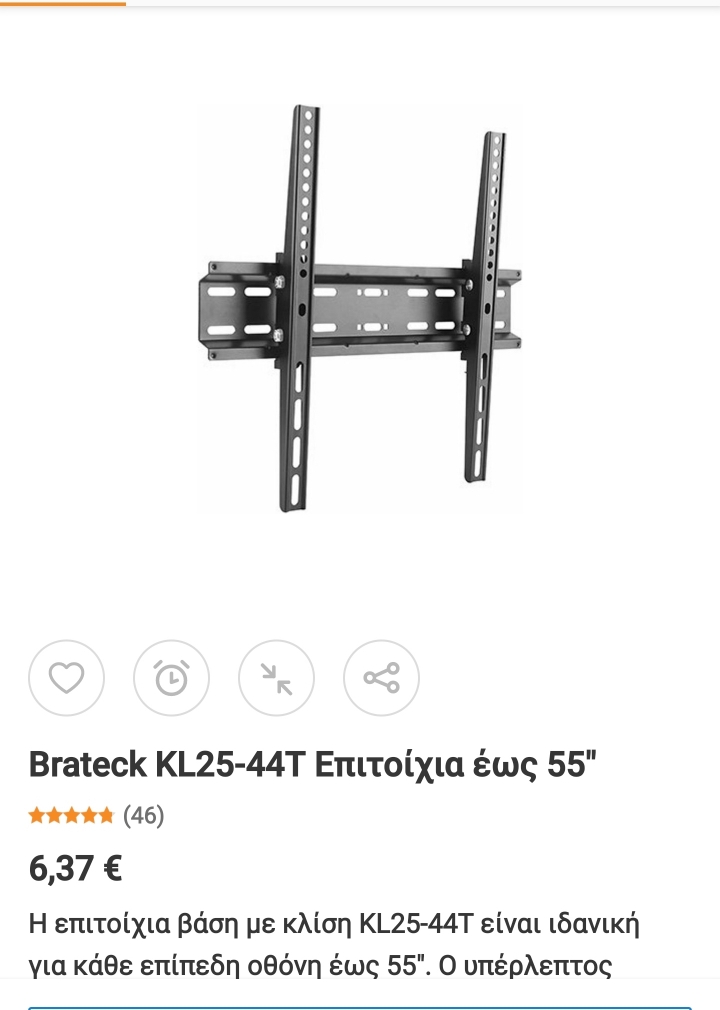Tap the compare arrows icon
Screen dimensions: 720x1010
276,678
